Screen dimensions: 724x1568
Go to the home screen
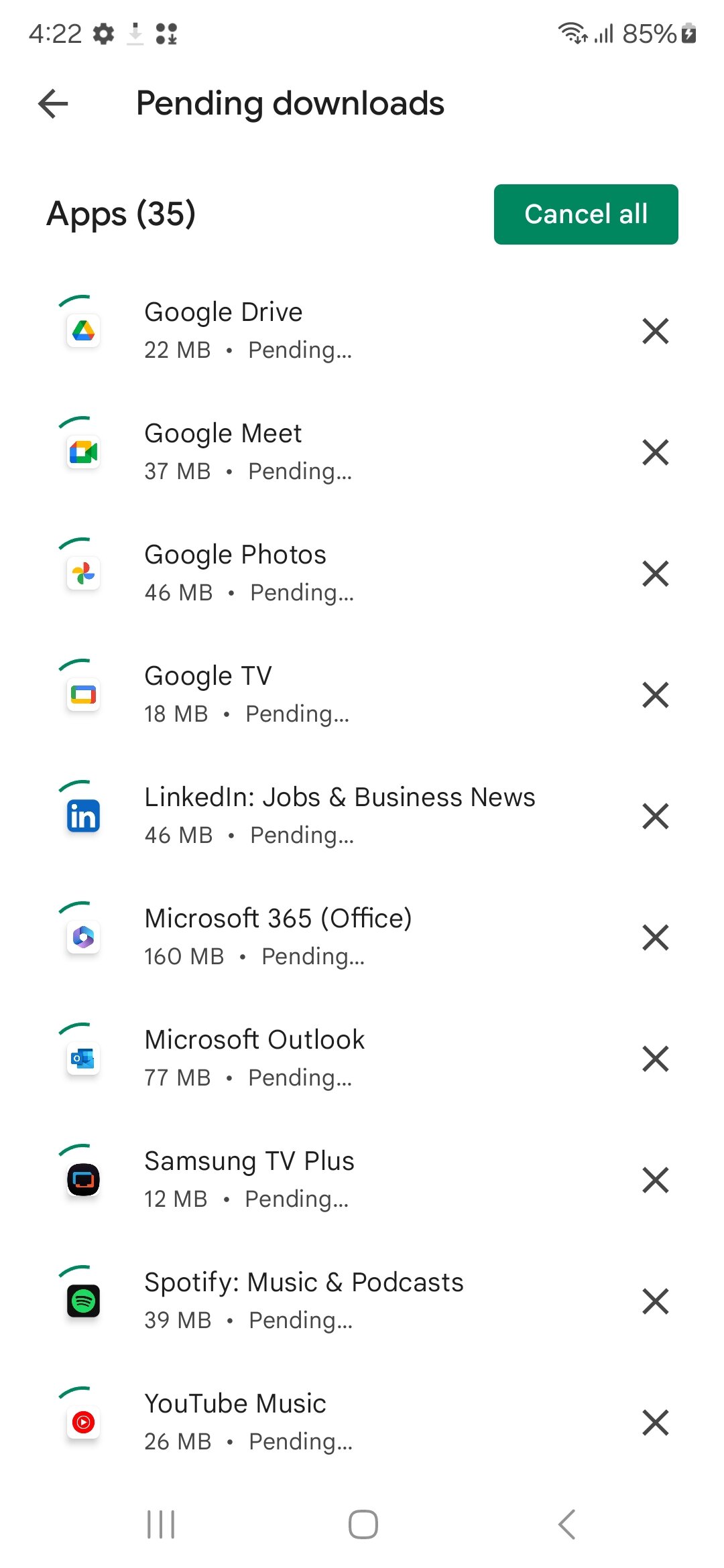(x=363, y=1524)
